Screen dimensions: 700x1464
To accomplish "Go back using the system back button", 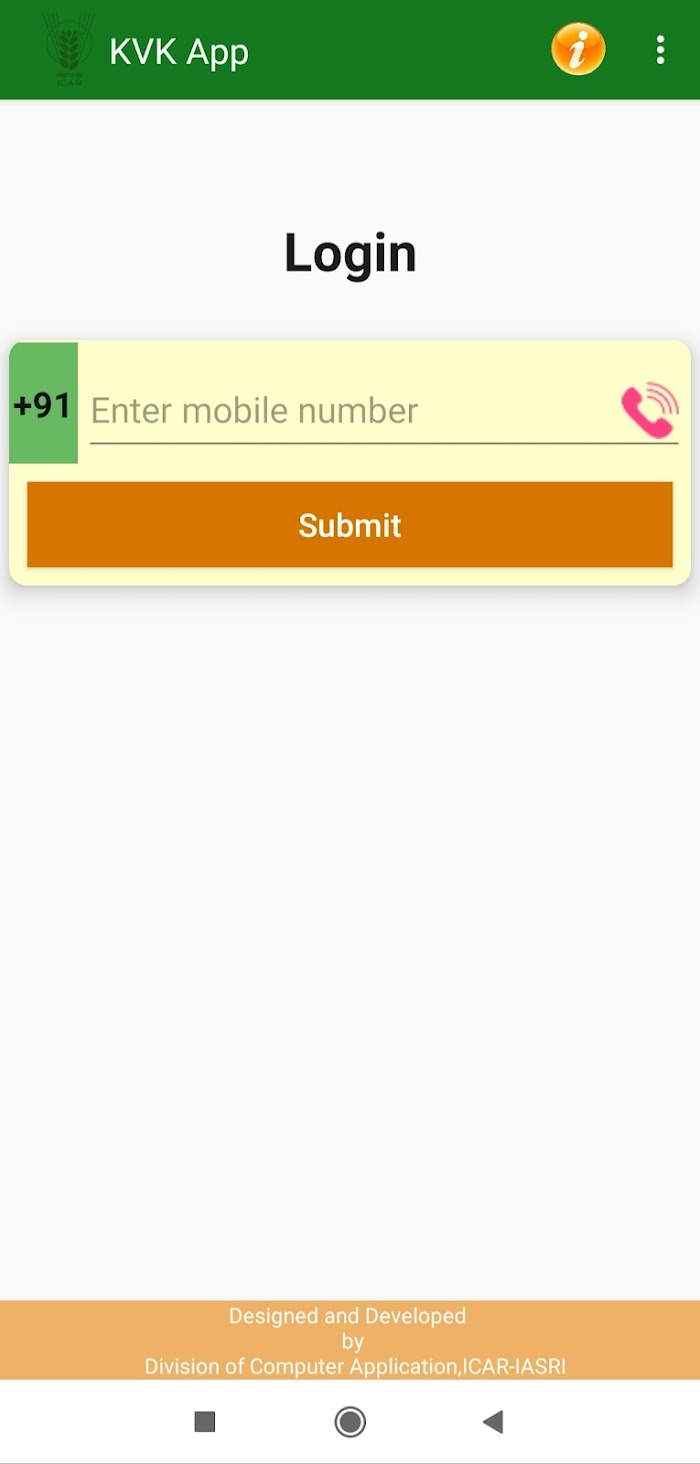I will 493,1421.
